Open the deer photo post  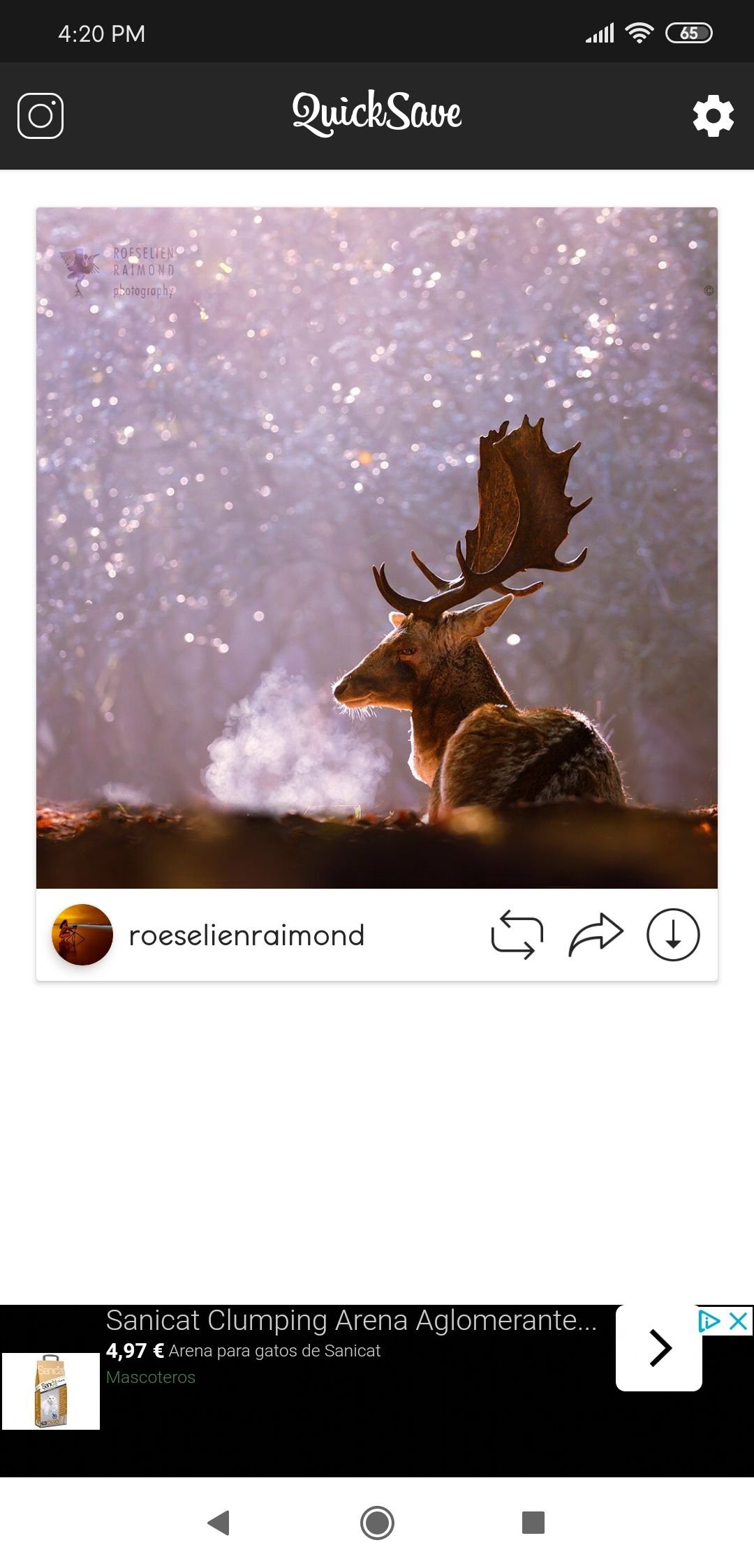377,548
